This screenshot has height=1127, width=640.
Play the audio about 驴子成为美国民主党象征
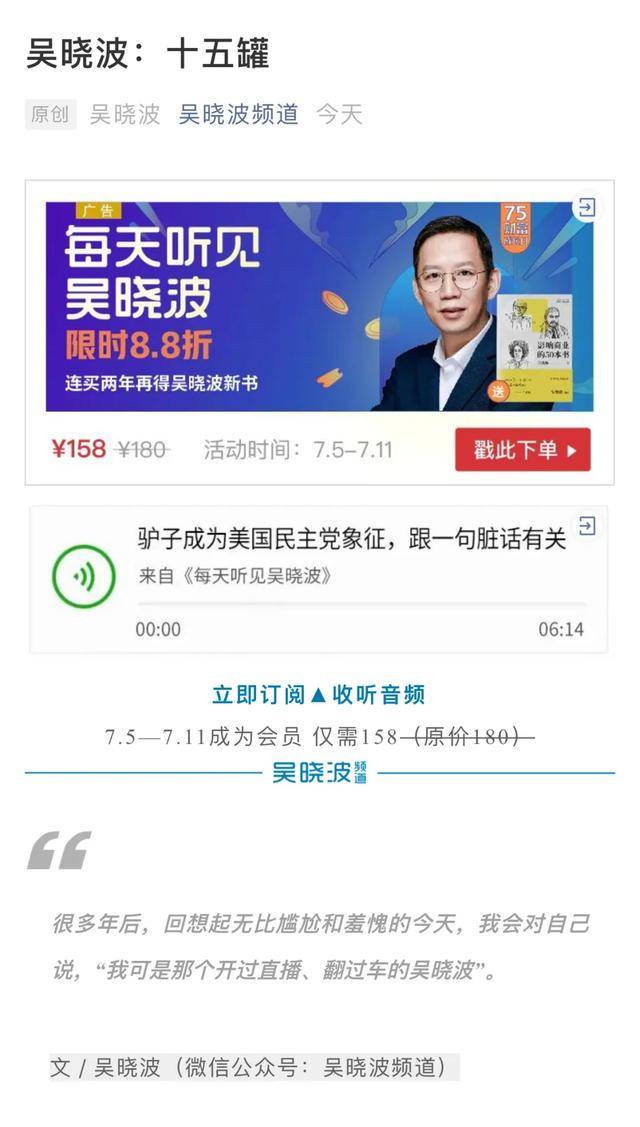coord(84,577)
